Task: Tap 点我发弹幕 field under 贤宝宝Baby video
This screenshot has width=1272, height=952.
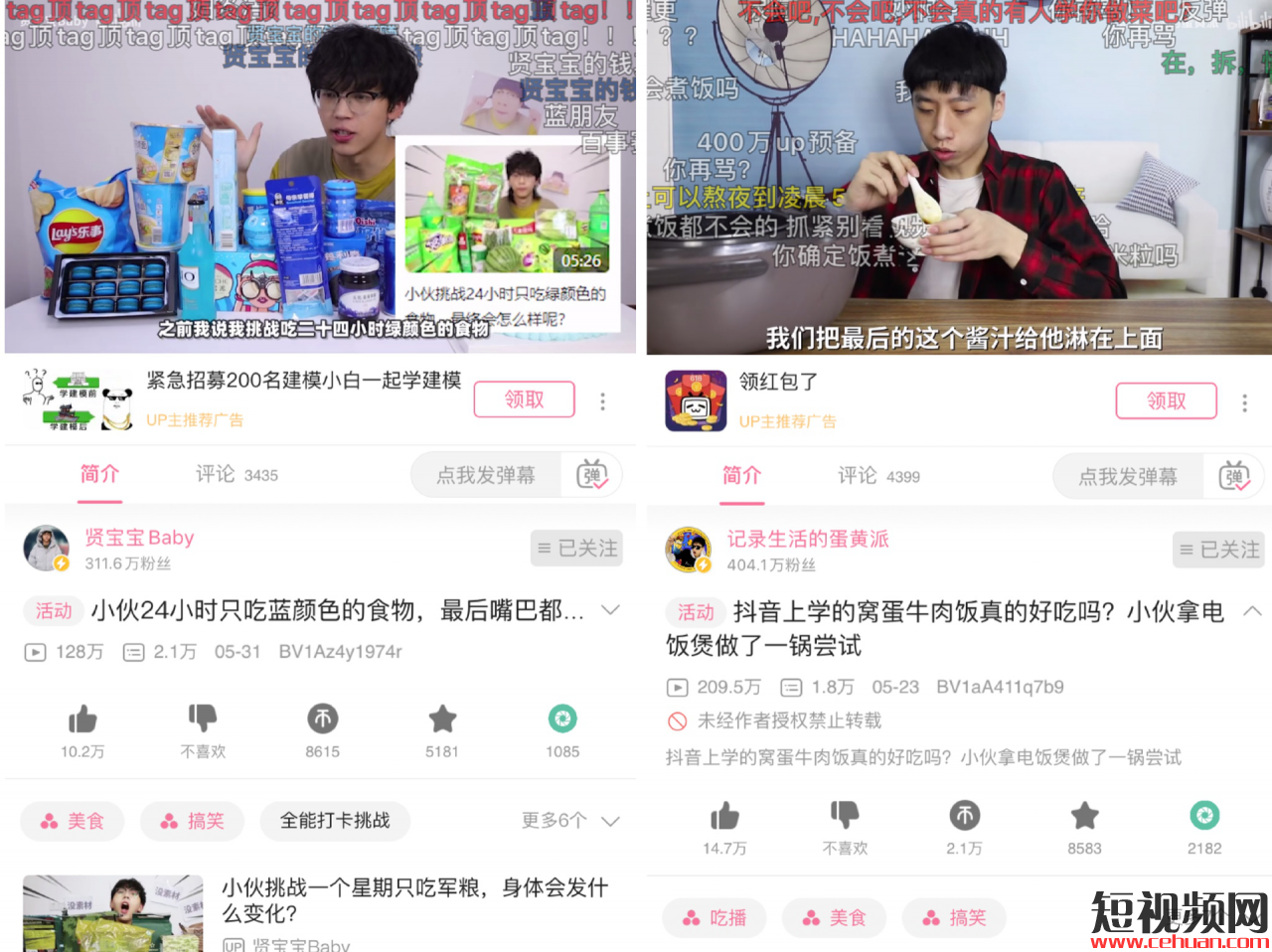Action: pyautogui.click(x=486, y=476)
